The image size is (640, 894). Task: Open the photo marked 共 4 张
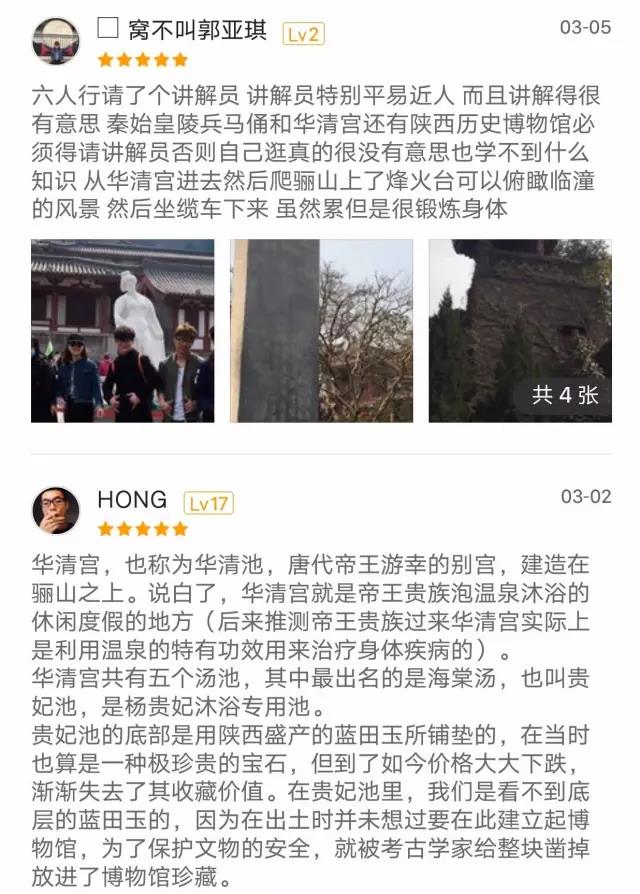(x=520, y=331)
